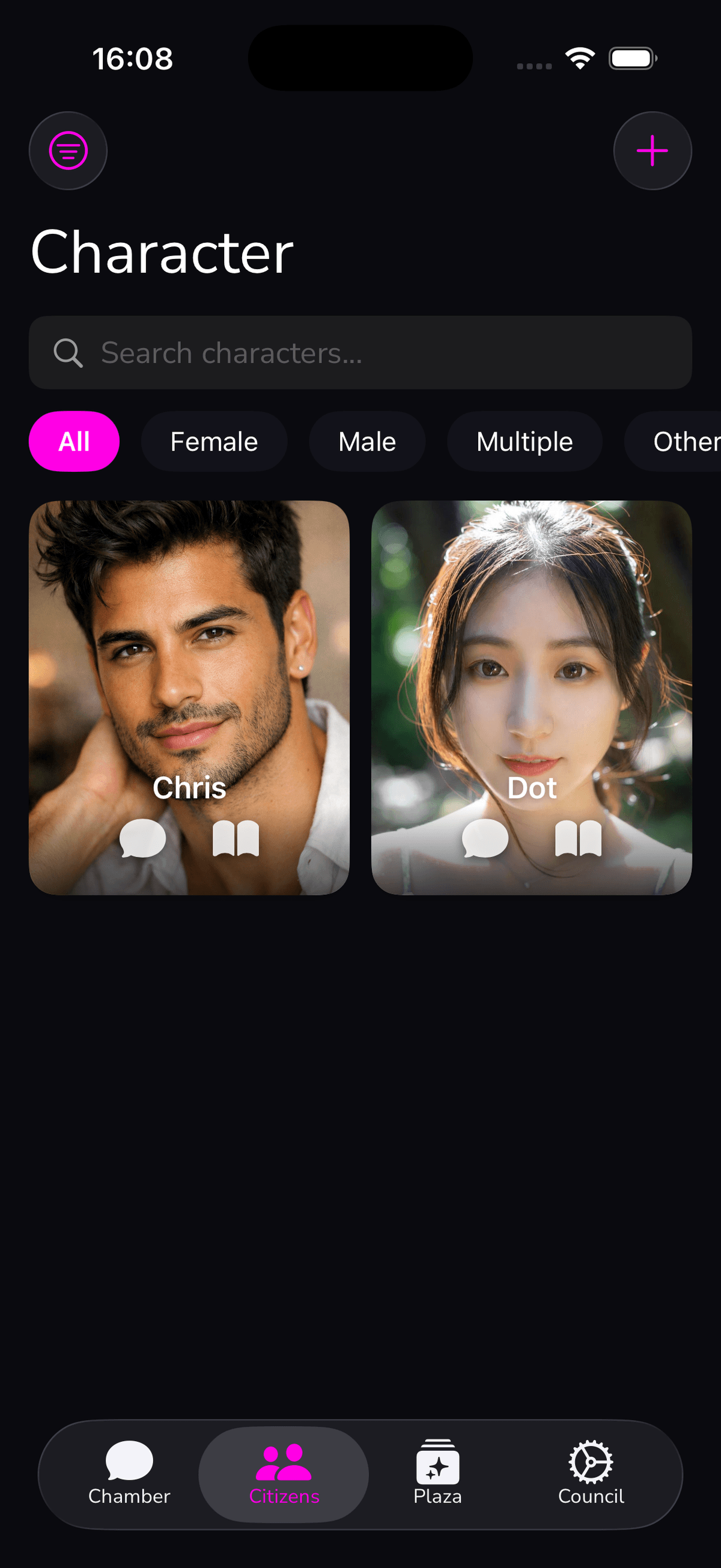
Task: Click the magnifier icon in the search bar
Action: [68, 353]
